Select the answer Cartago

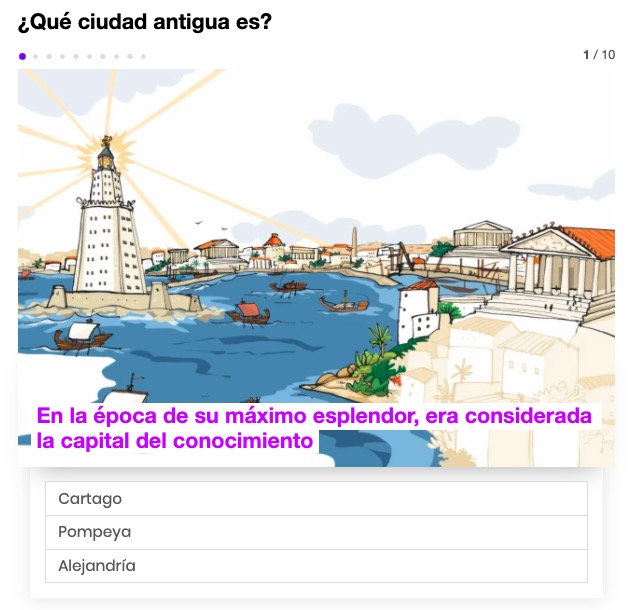tap(316, 499)
